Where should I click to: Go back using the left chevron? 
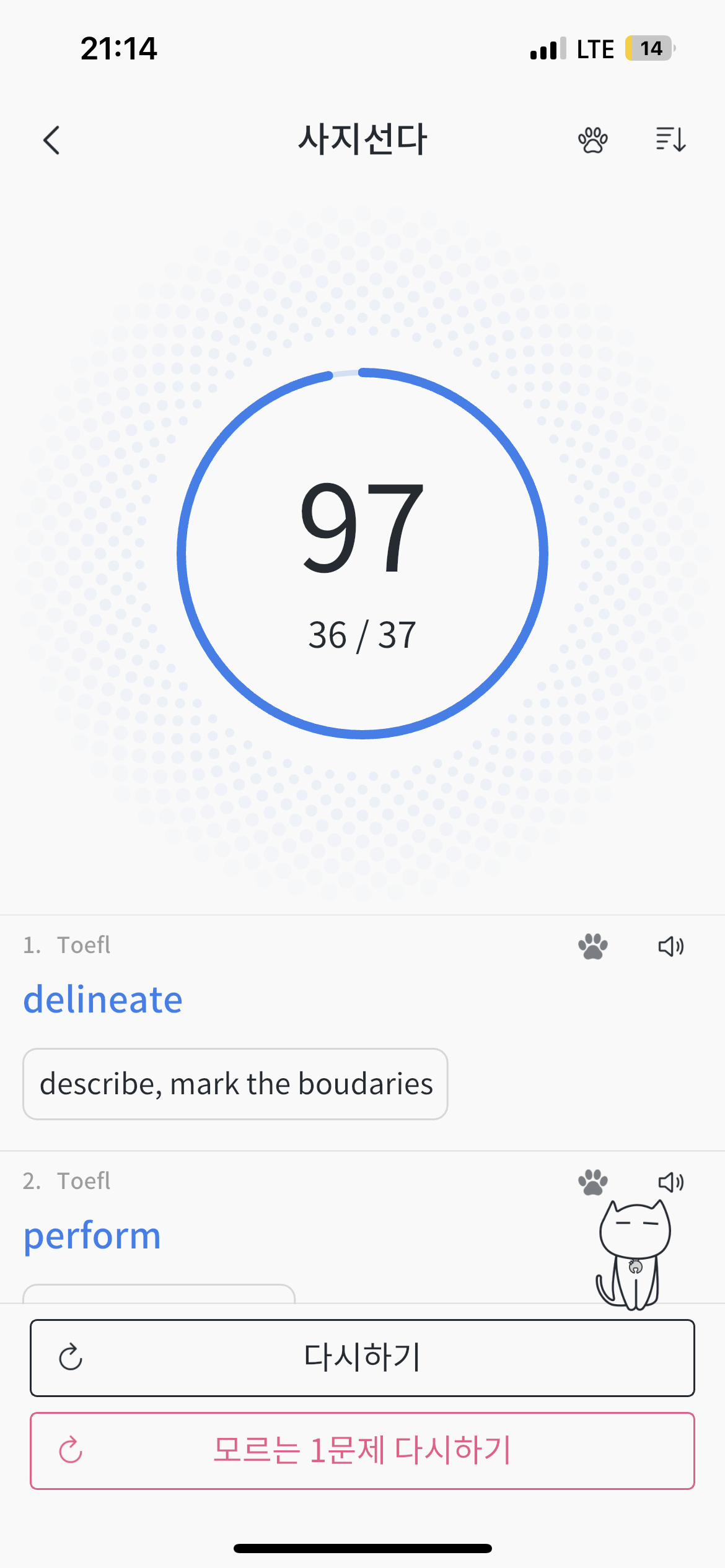[51, 141]
